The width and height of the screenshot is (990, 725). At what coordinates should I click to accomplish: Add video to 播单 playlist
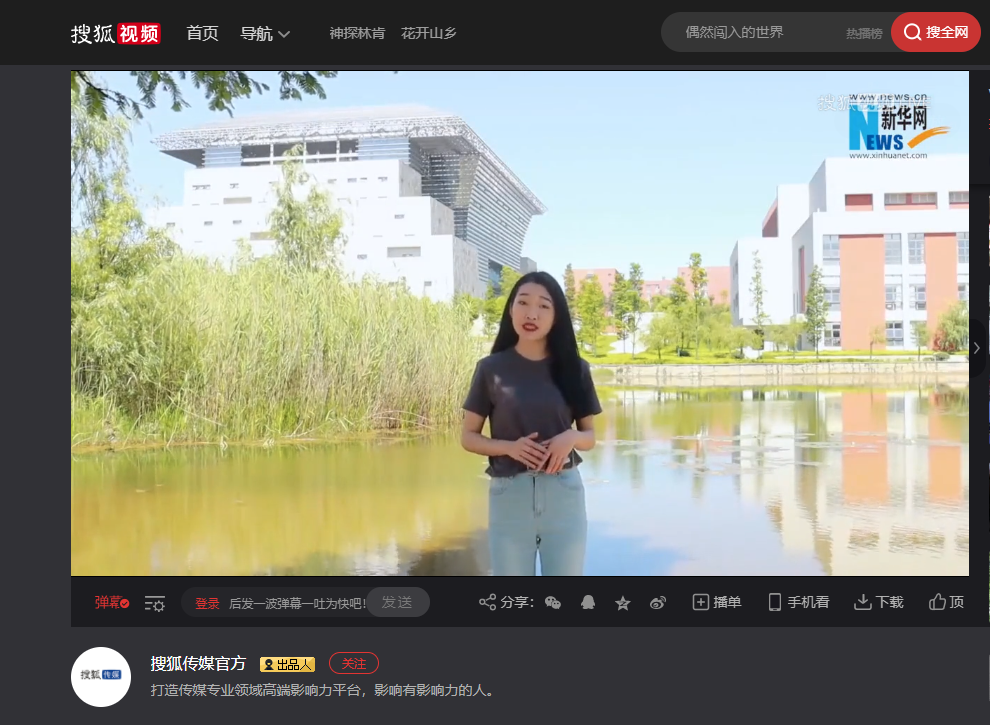717,602
